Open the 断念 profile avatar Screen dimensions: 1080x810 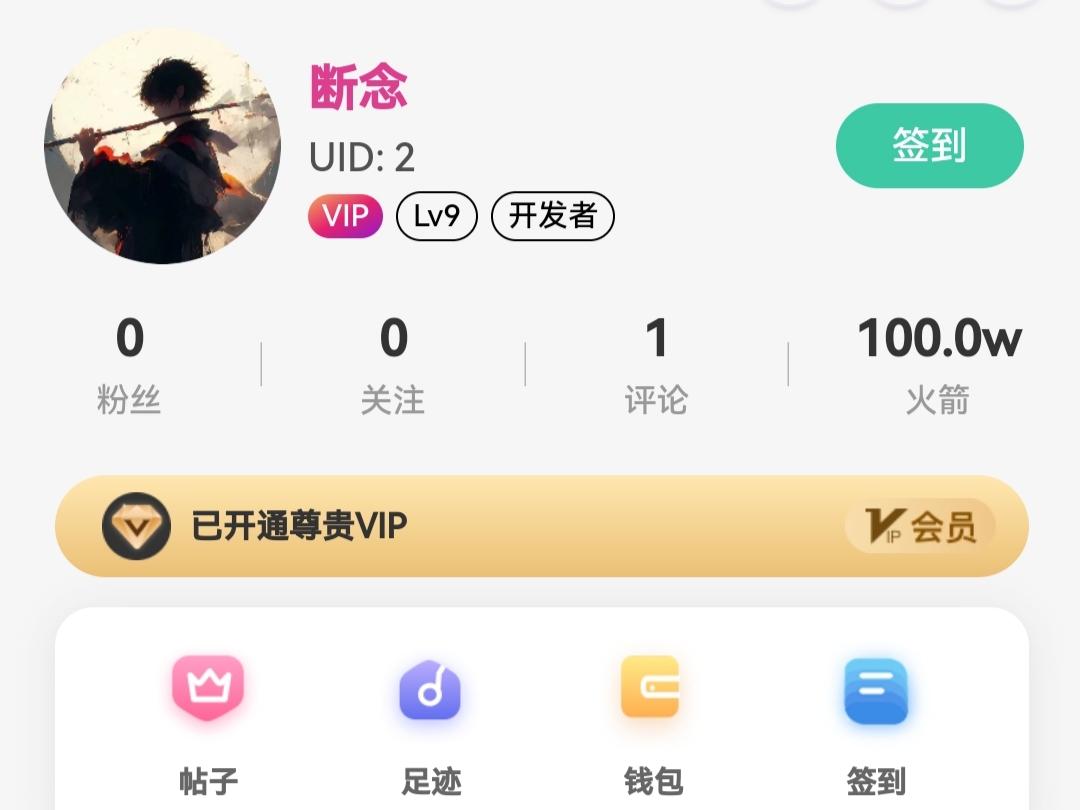click(162, 146)
